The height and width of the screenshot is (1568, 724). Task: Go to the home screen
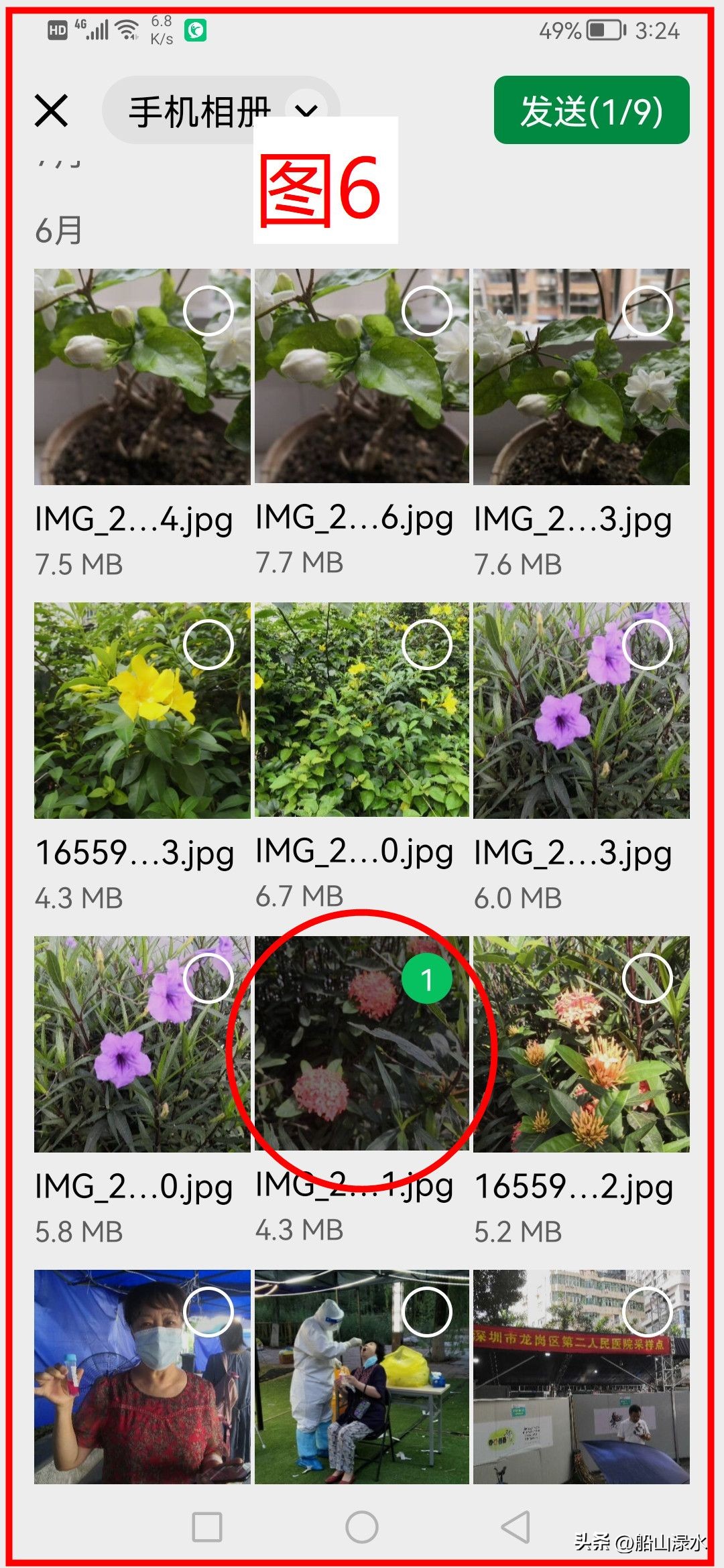click(362, 1527)
